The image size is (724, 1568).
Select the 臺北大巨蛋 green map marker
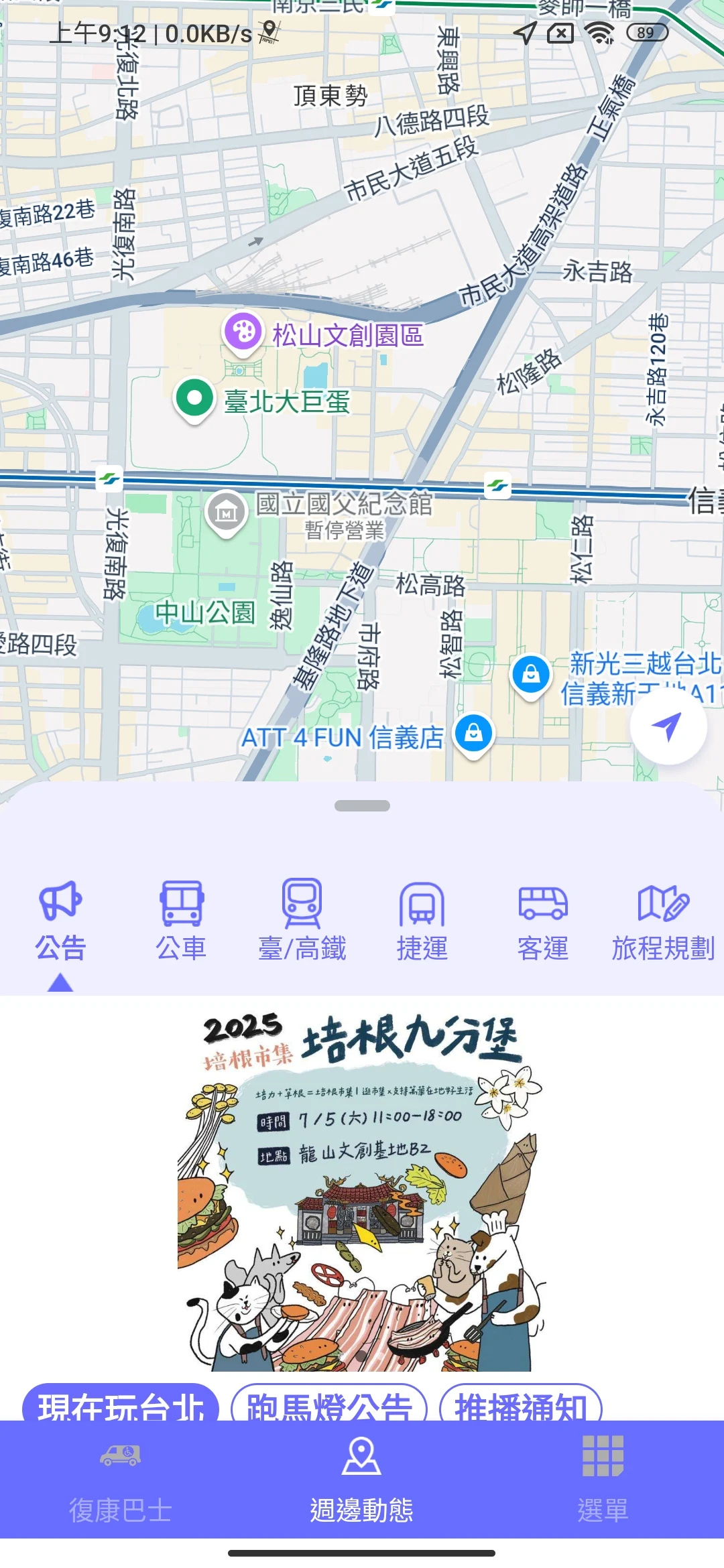pyautogui.click(x=194, y=398)
